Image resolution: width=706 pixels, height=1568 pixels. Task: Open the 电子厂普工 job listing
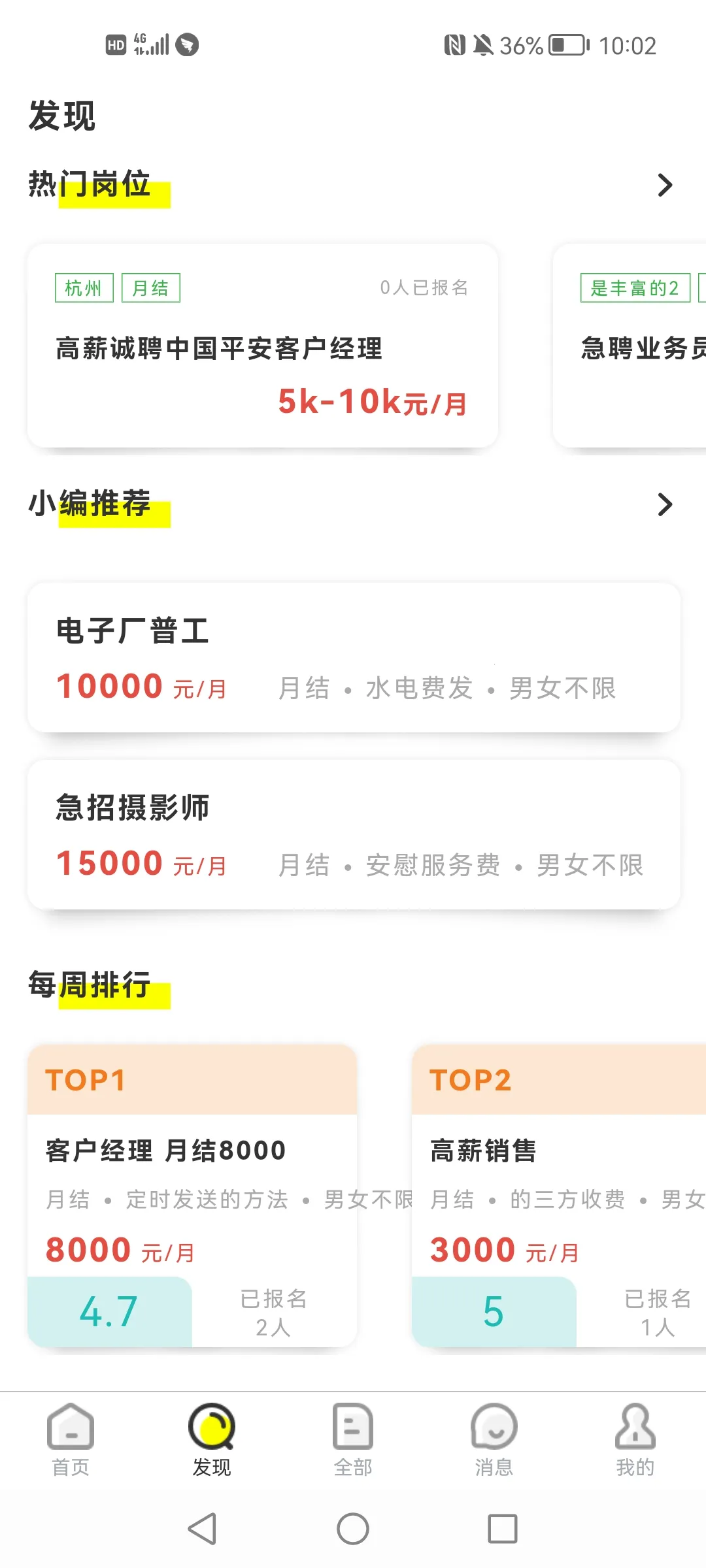[x=353, y=657]
